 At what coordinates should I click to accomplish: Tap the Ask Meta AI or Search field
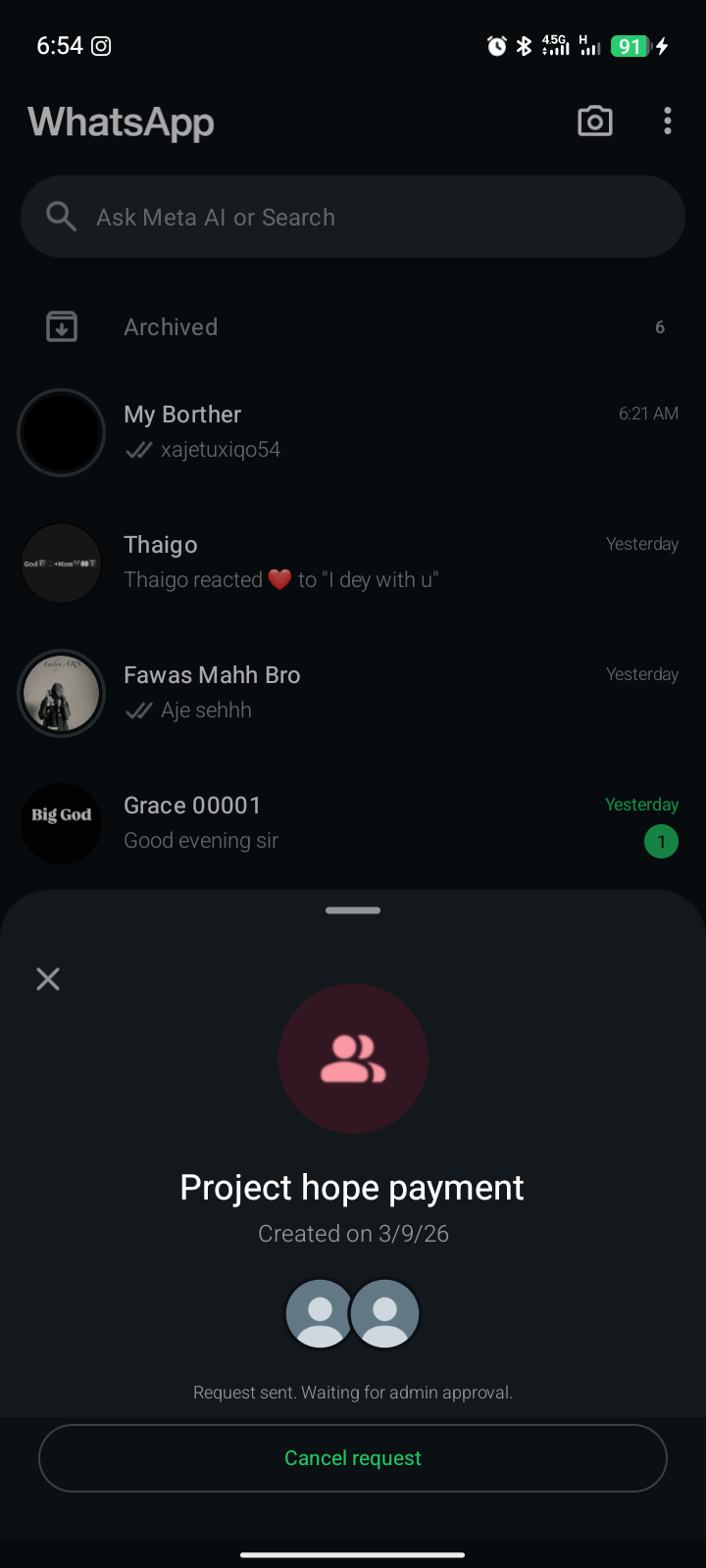point(353,217)
